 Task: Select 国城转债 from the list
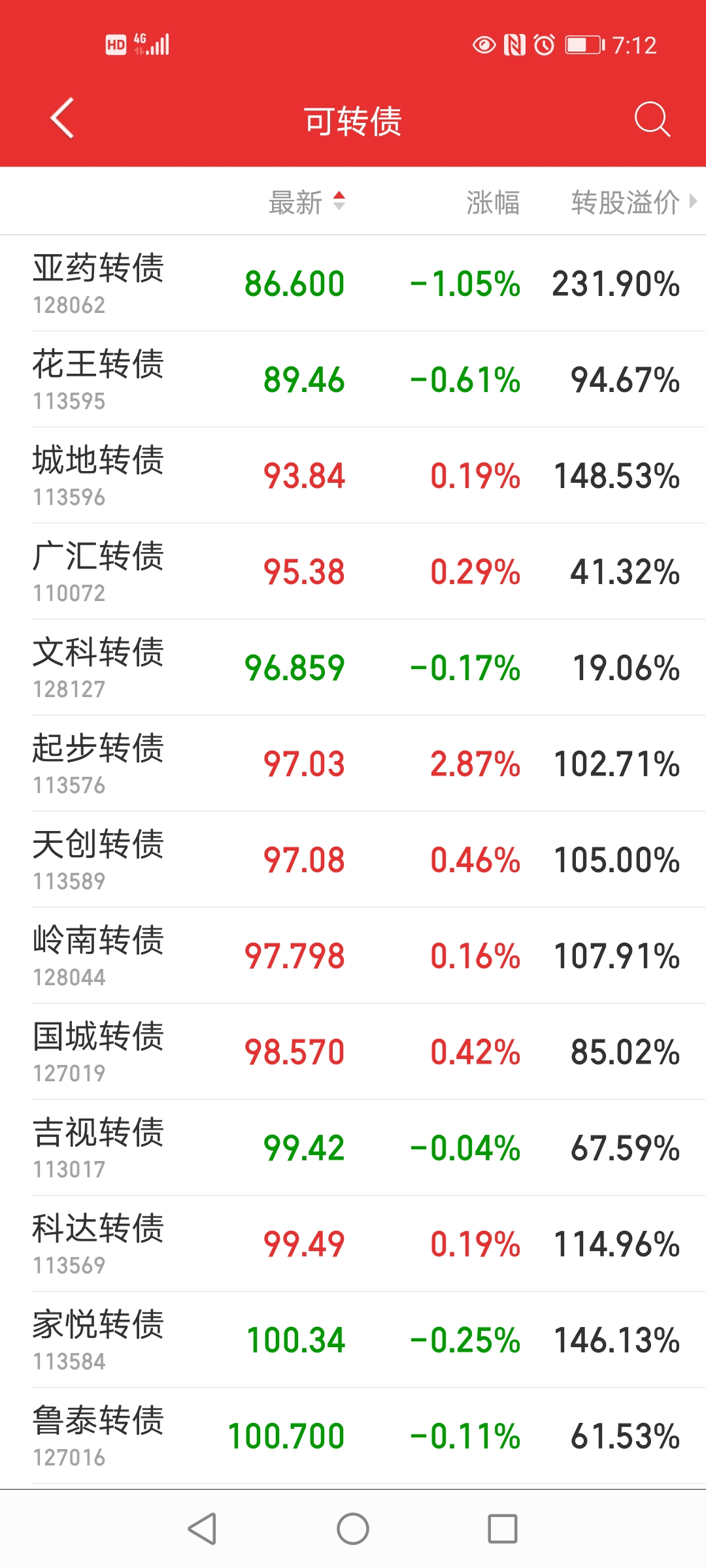[x=98, y=1052]
